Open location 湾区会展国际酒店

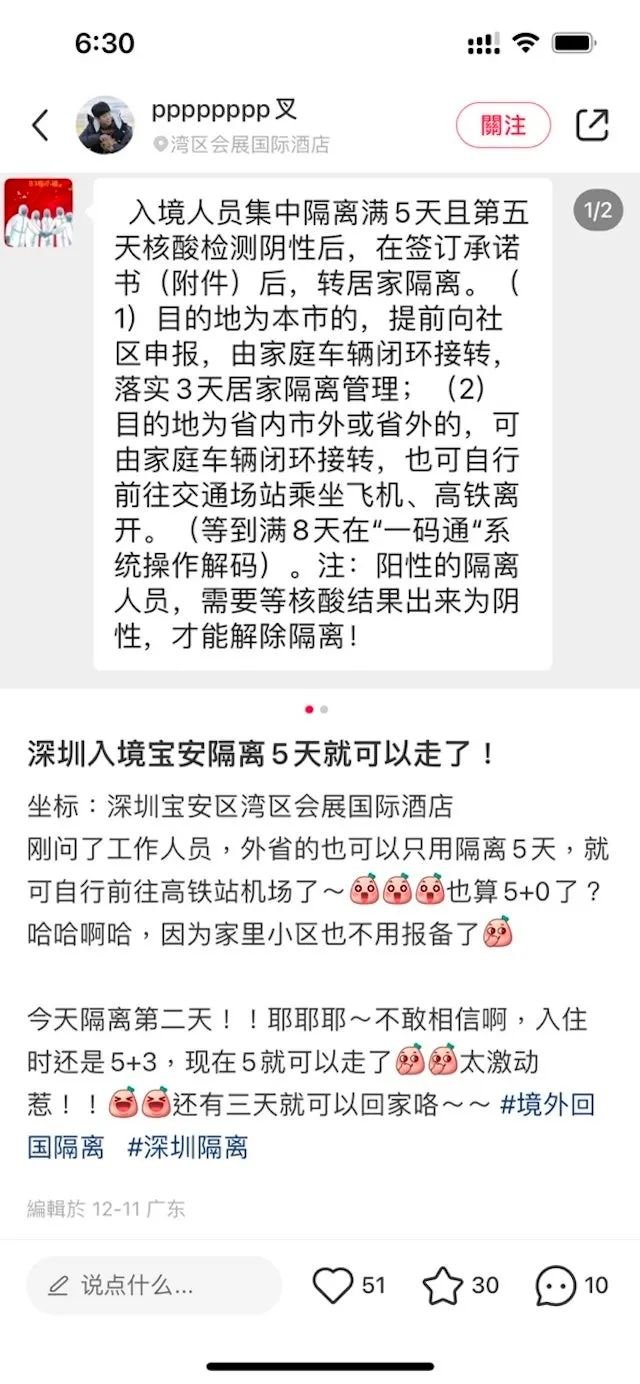248,145
